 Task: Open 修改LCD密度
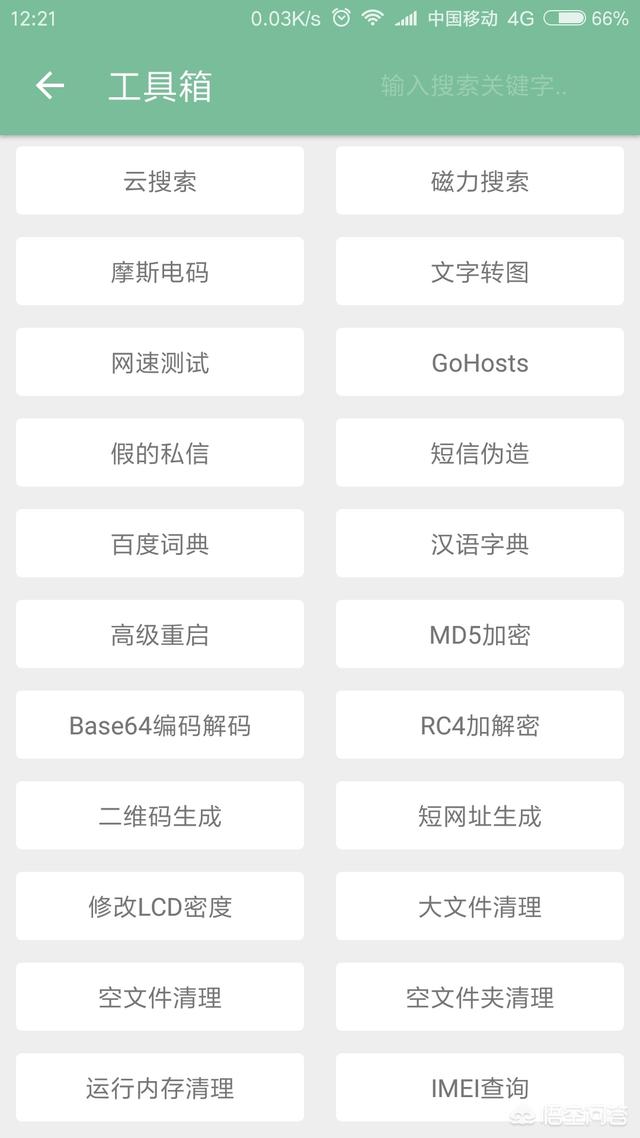tap(160, 906)
